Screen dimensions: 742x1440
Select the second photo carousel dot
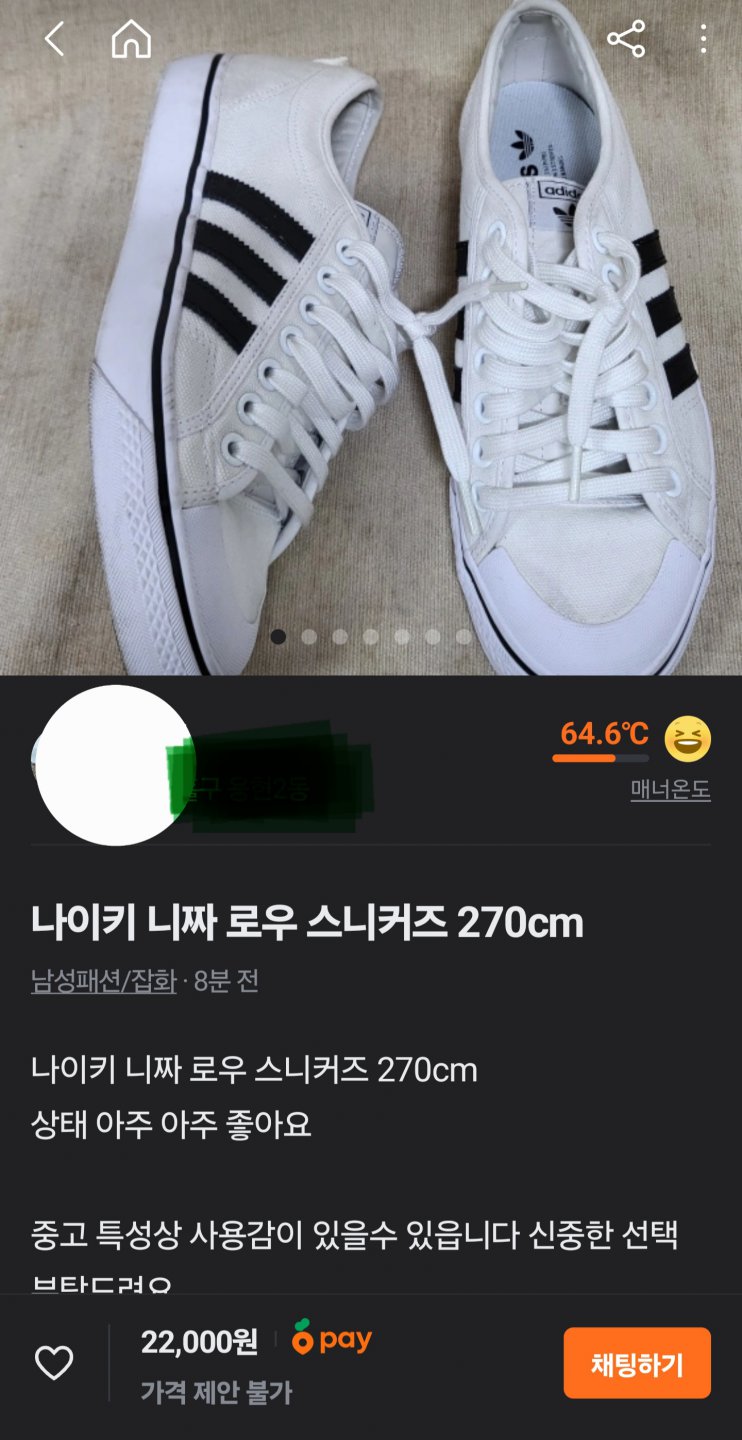tap(311, 632)
